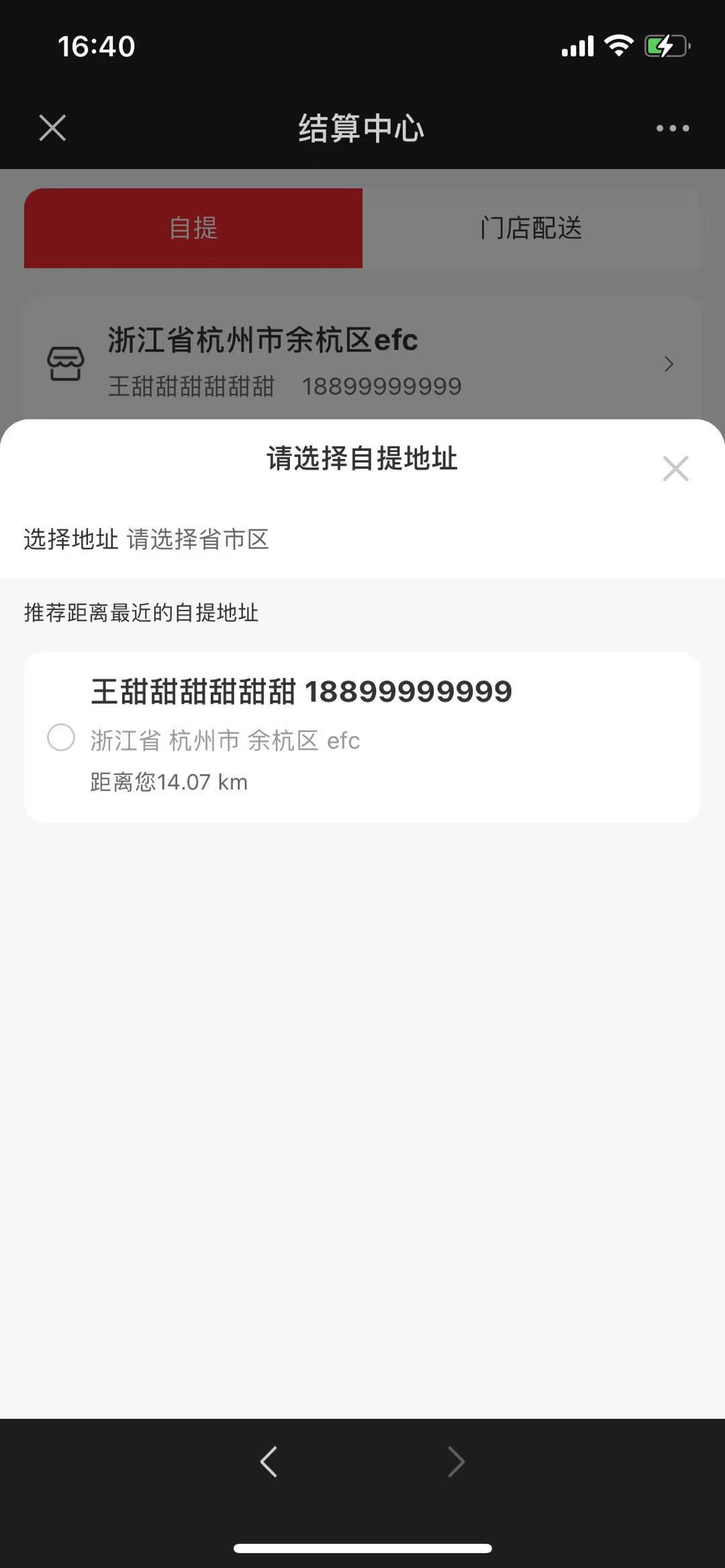Expand the store address details via chevron
Screen dimensions: 725x1568
click(x=669, y=364)
